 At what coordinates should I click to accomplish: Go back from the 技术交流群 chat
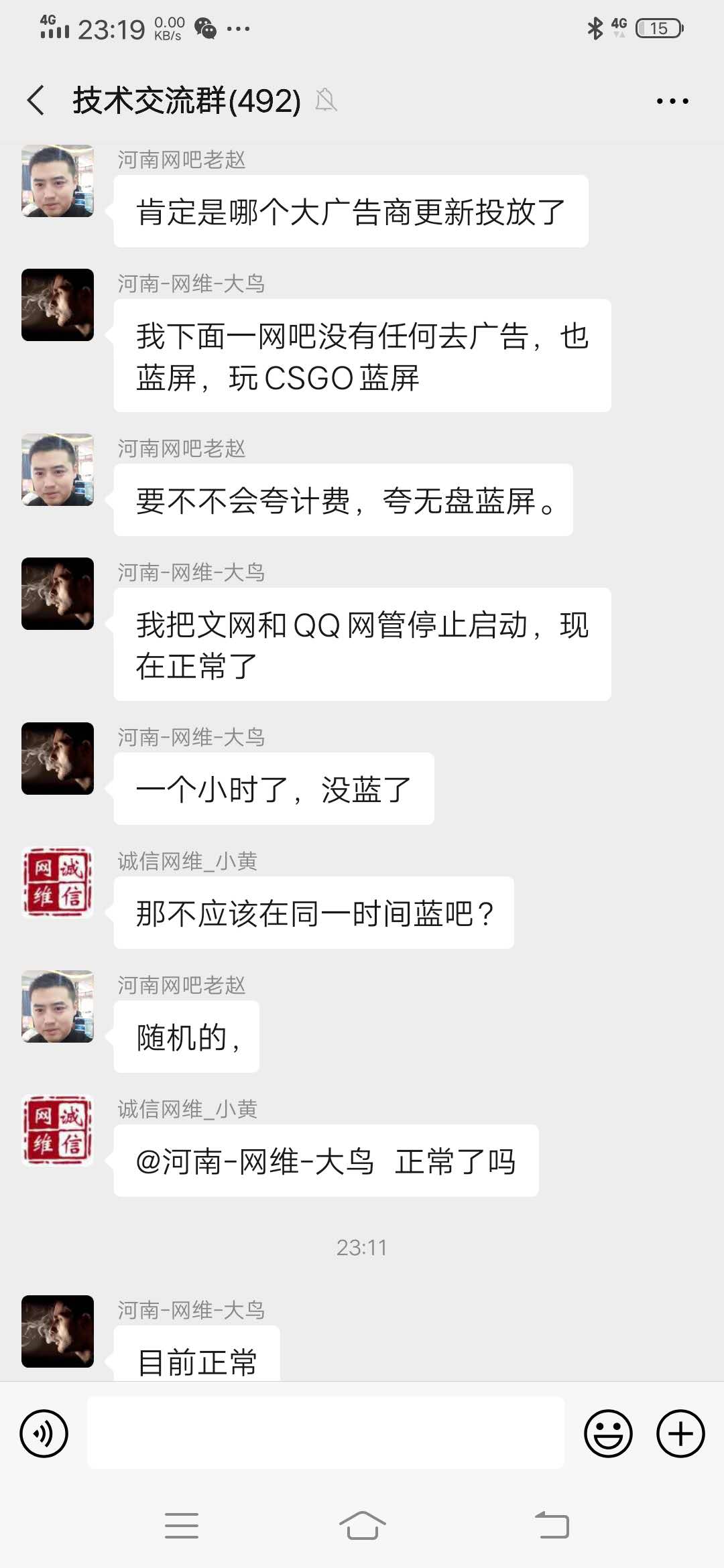coord(36,101)
